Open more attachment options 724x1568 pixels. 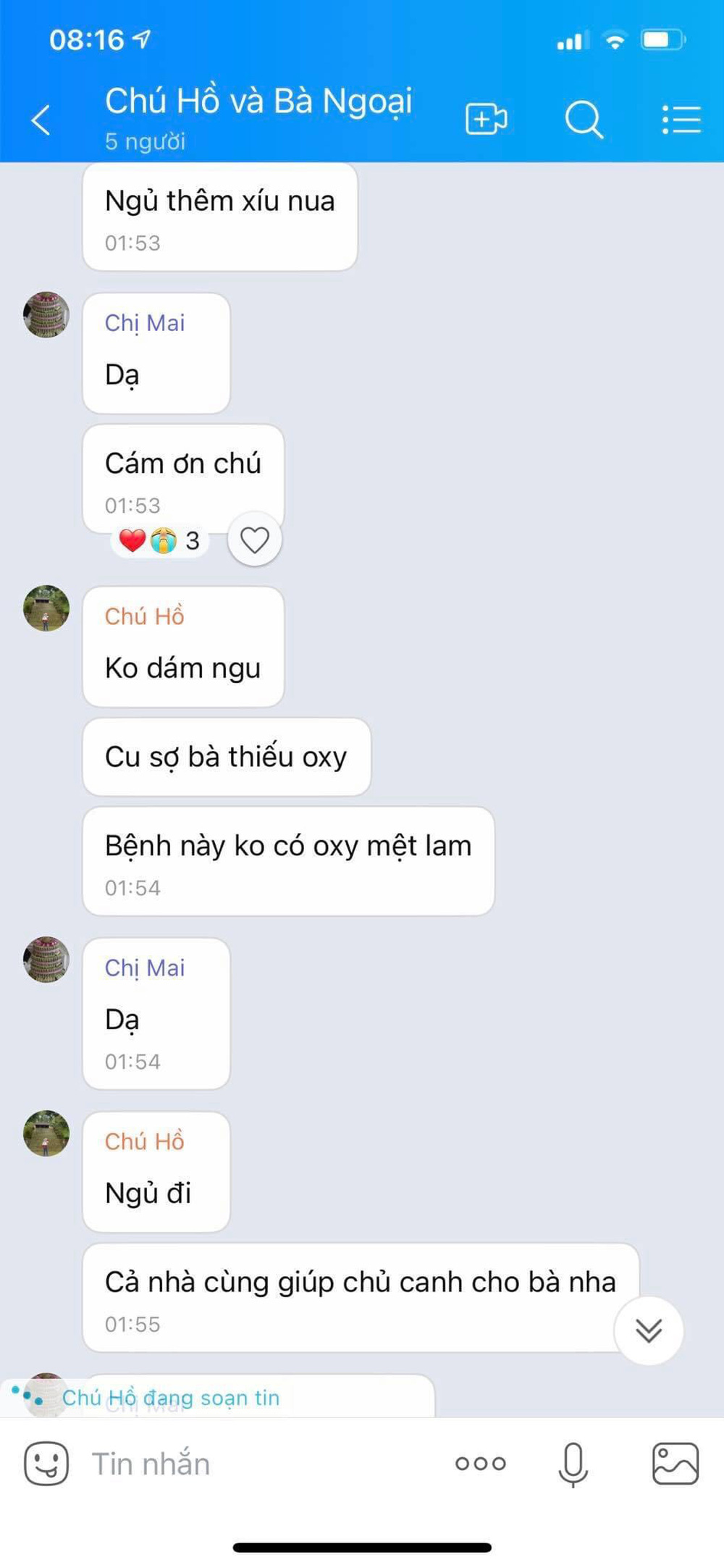[480, 1464]
